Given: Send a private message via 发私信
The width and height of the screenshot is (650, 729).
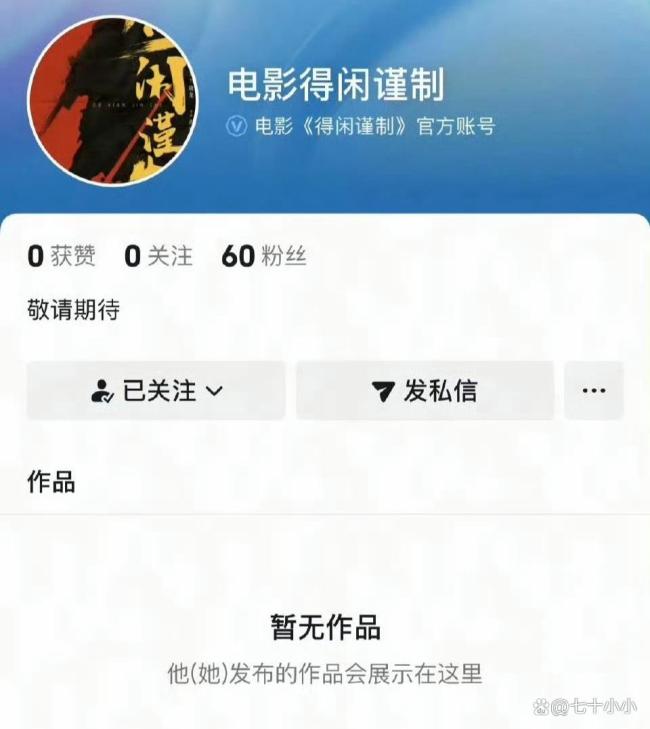Looking at the screenshot, I should pyautogui.click(x=425, y=391).
